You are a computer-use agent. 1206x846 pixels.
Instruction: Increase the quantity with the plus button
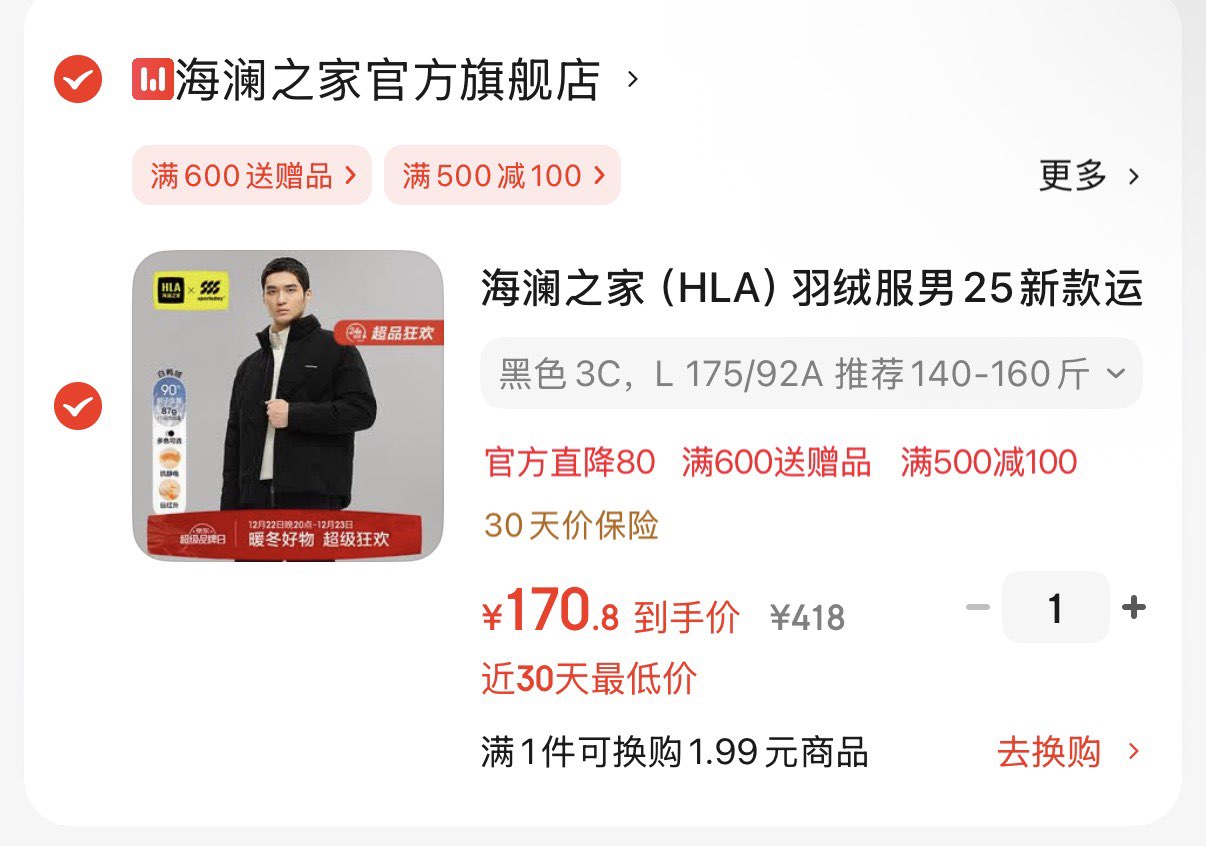1133,607
